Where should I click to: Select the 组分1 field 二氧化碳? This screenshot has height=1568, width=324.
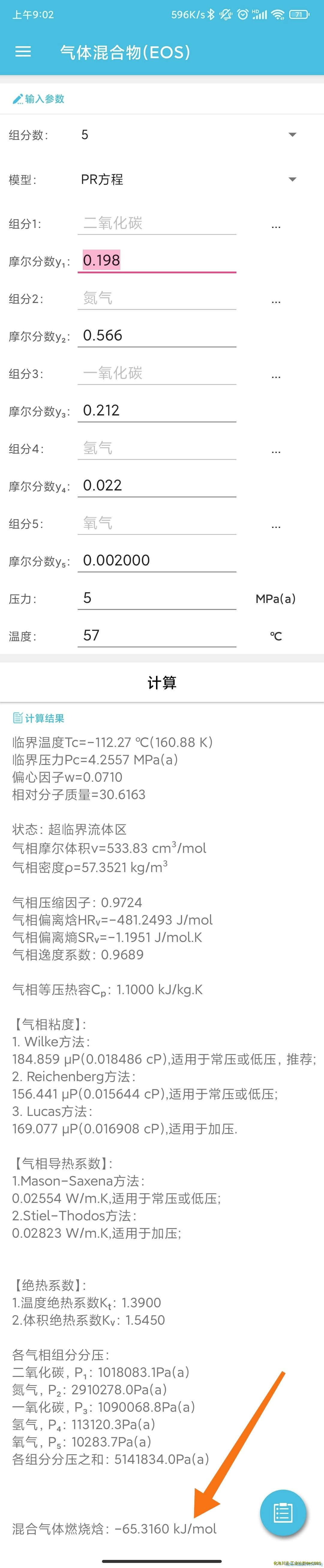coord(157,223)
